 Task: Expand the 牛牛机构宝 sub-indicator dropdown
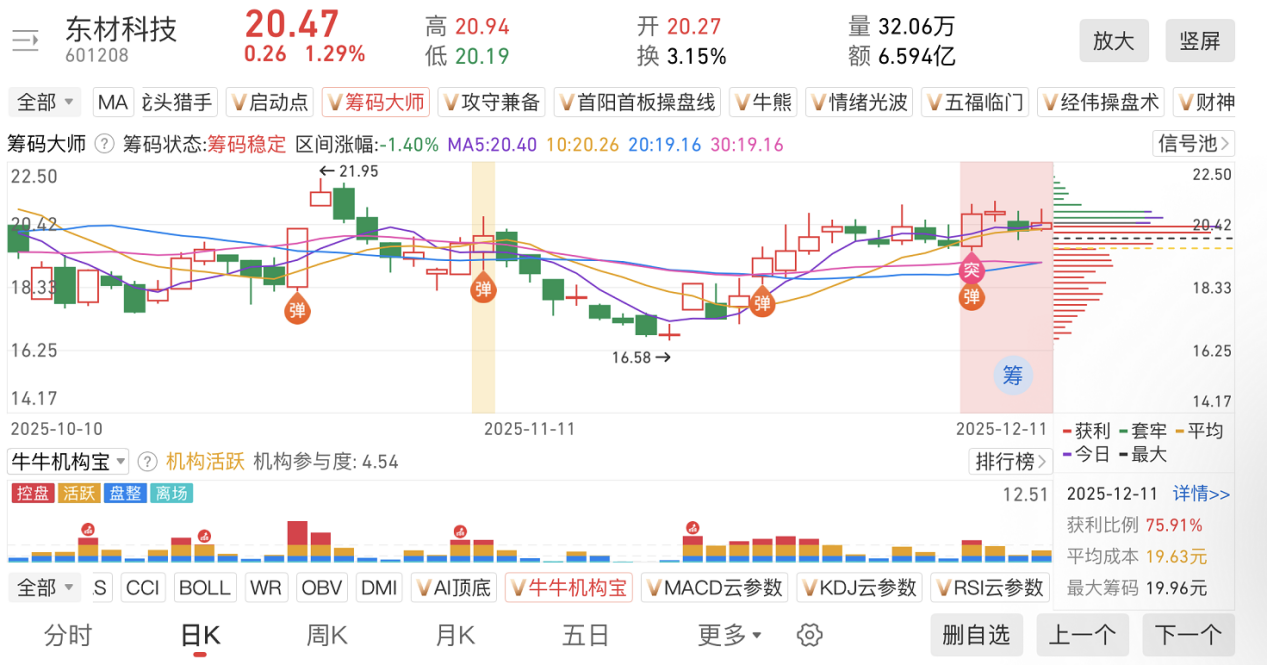(68, 461)
